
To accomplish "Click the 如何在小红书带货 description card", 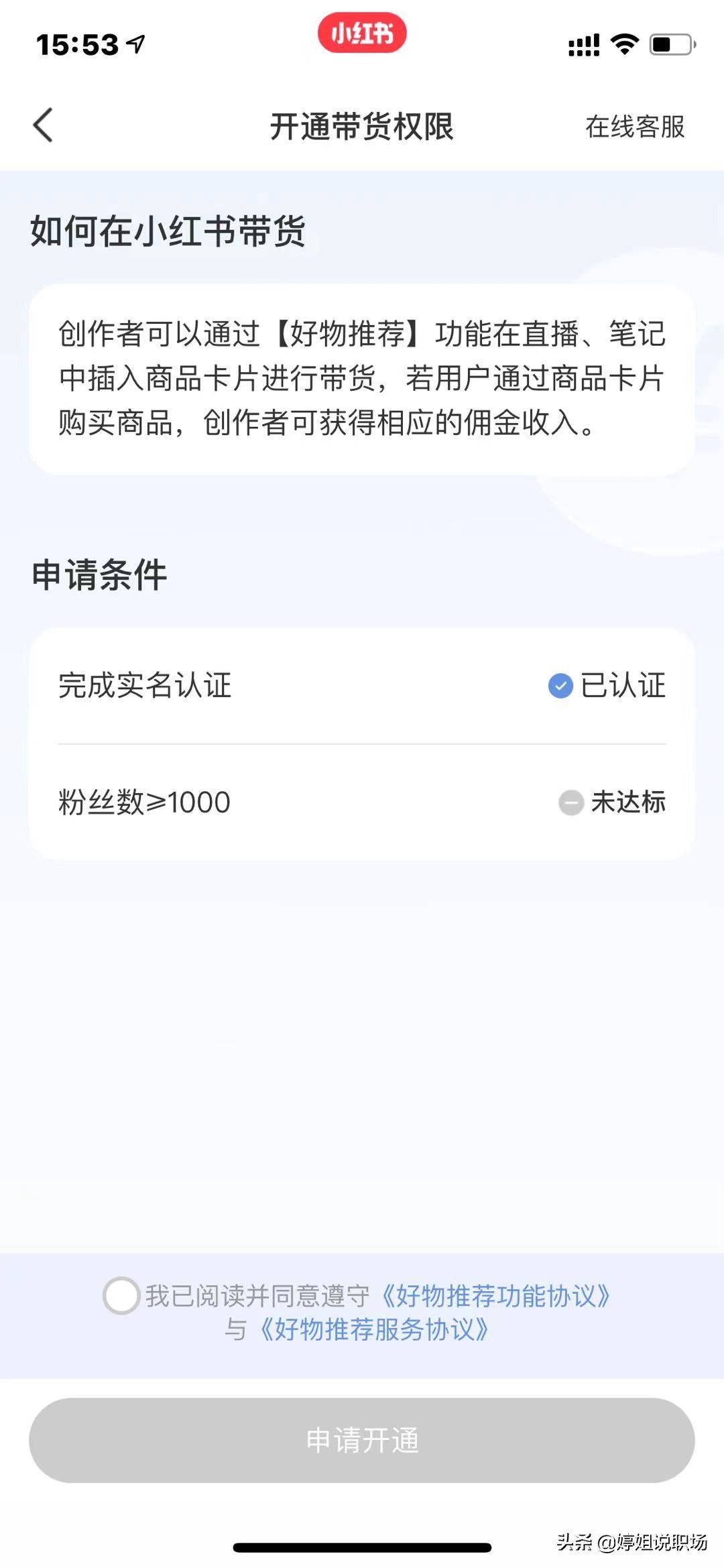I will tap(361, 380).
